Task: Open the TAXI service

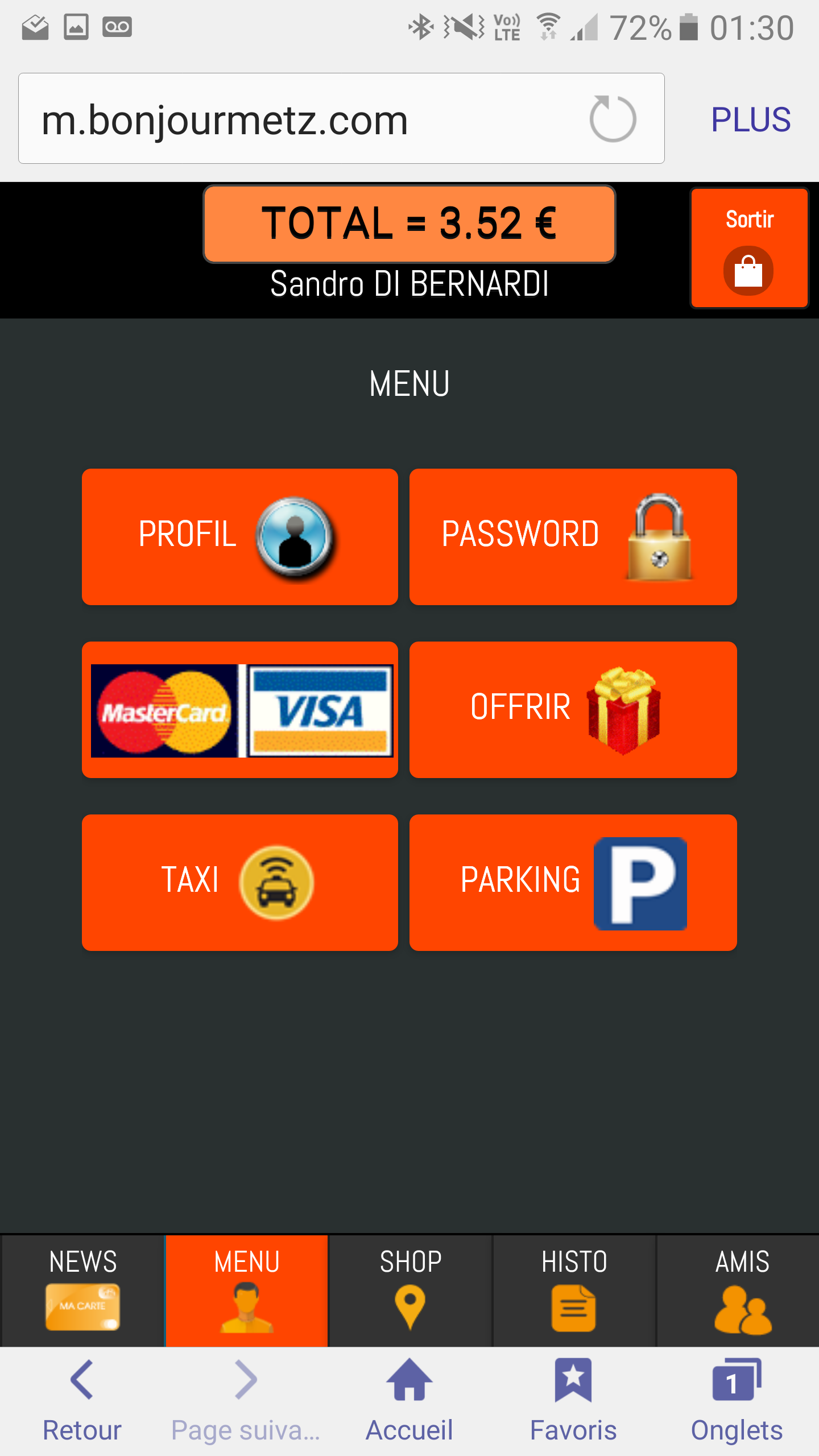Action: click(239, 882)
